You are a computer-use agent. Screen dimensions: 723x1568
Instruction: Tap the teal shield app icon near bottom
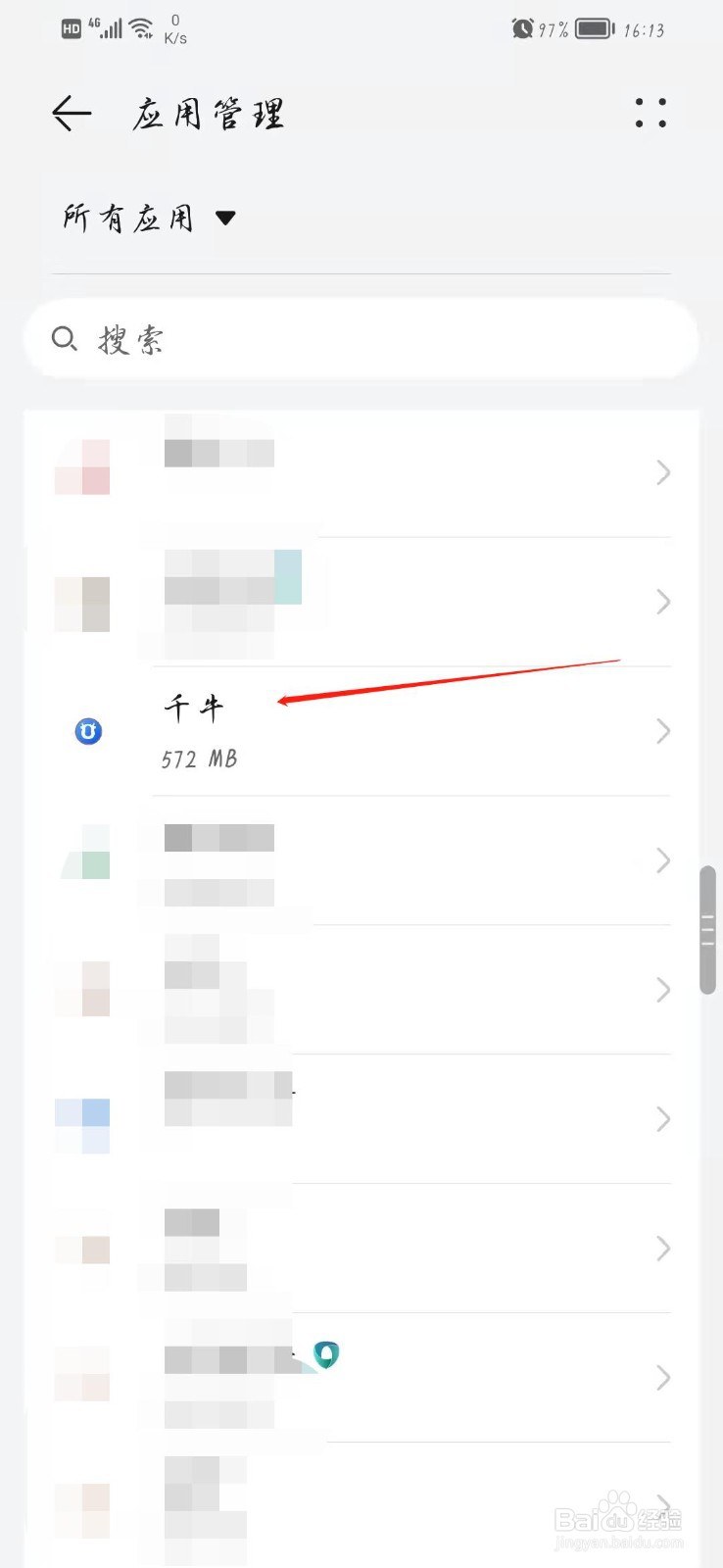coord(325,1354)
